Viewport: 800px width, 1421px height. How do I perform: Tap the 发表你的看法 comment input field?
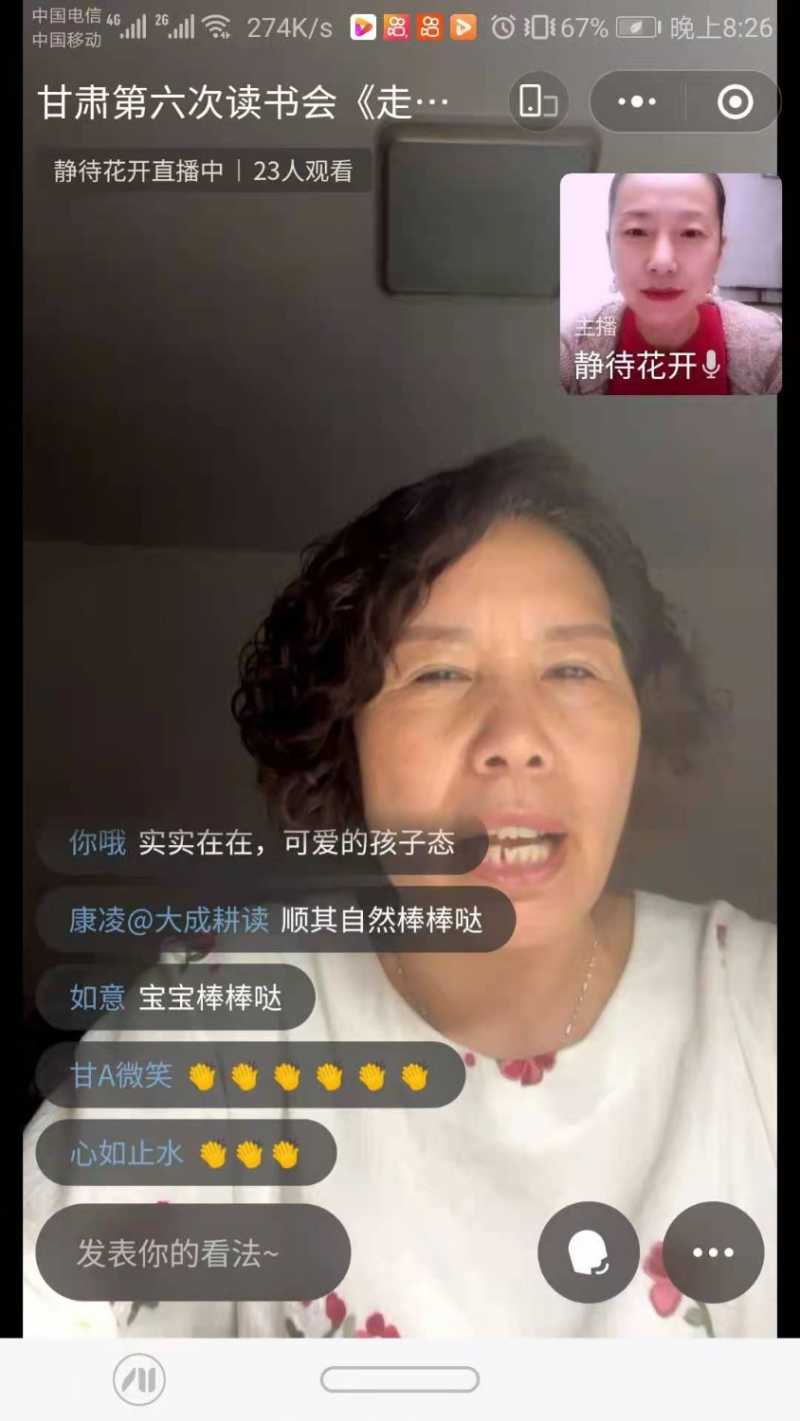193,1252
